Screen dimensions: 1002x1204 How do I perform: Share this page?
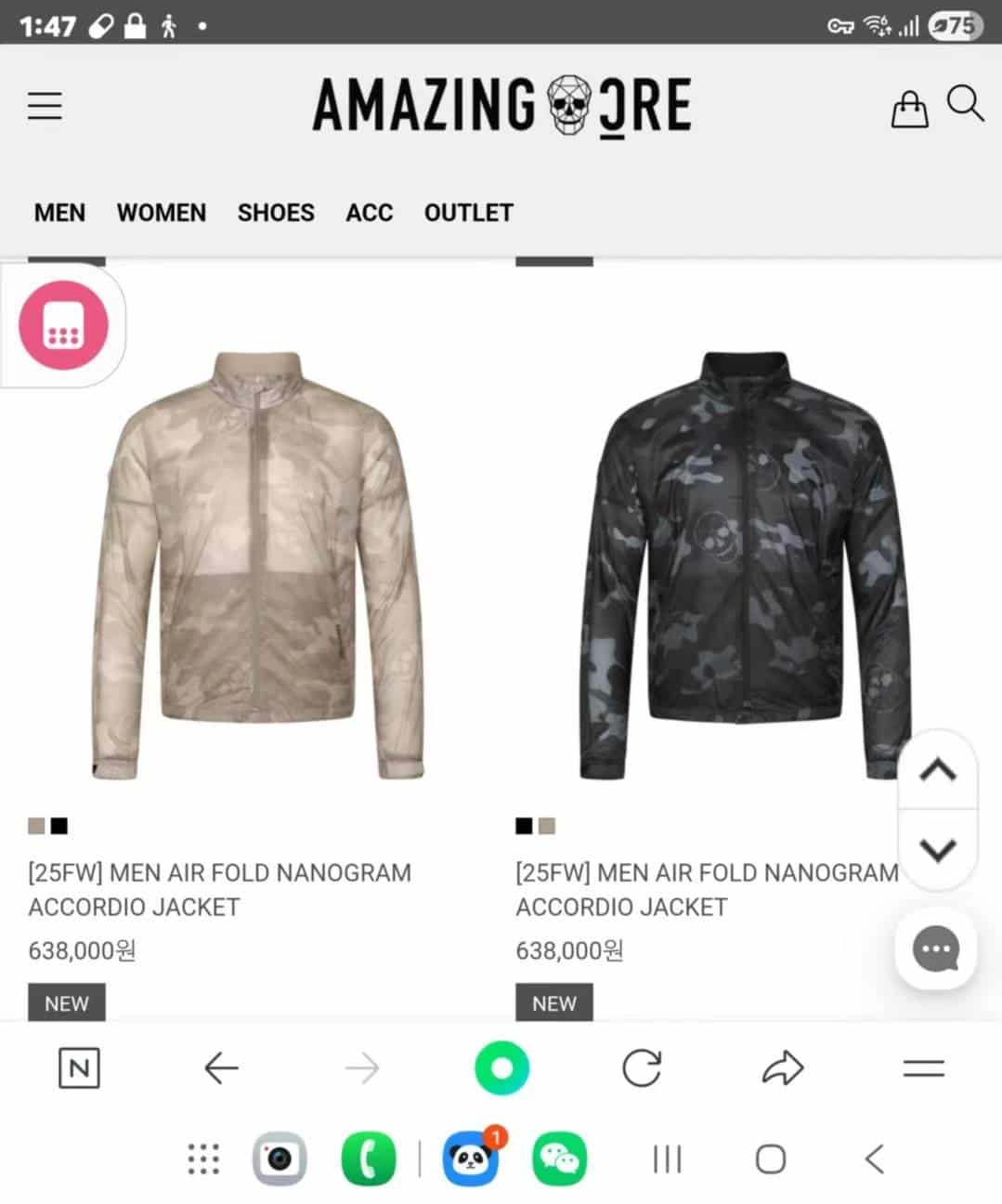(x=782, y=1068)
